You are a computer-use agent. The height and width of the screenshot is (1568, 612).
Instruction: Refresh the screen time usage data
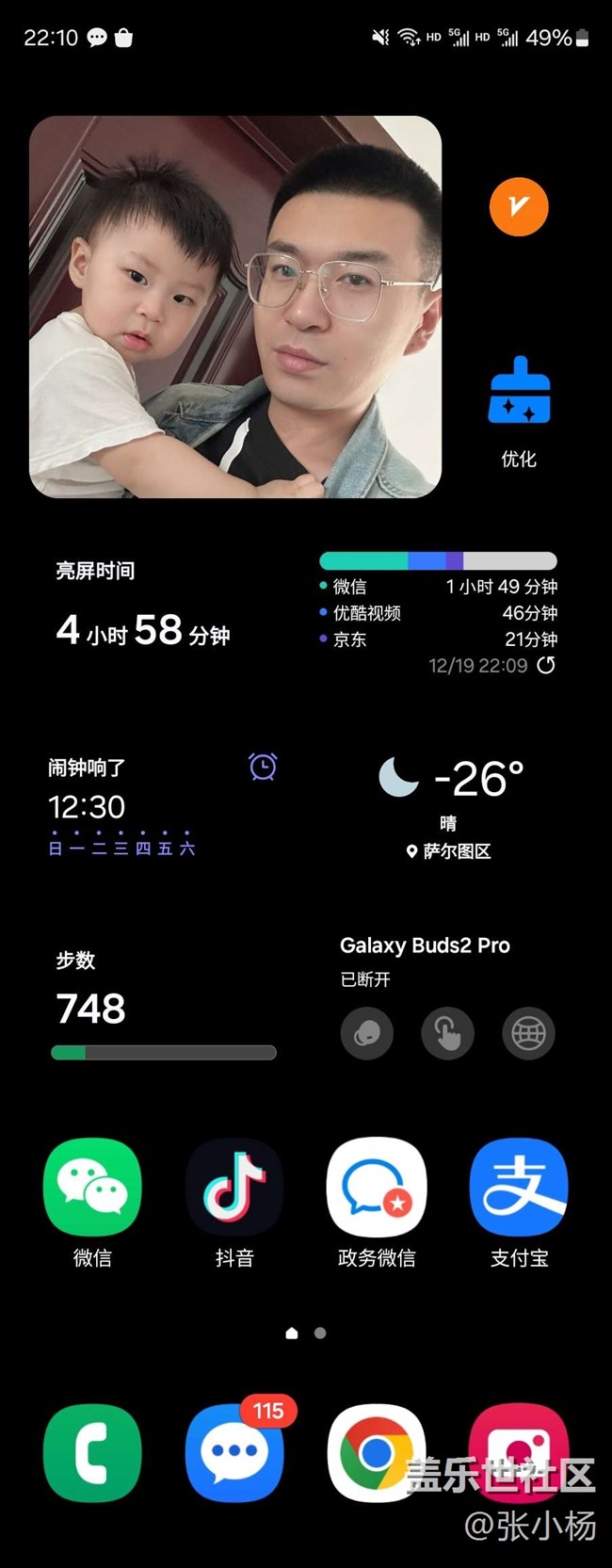[x=546, y=665]
